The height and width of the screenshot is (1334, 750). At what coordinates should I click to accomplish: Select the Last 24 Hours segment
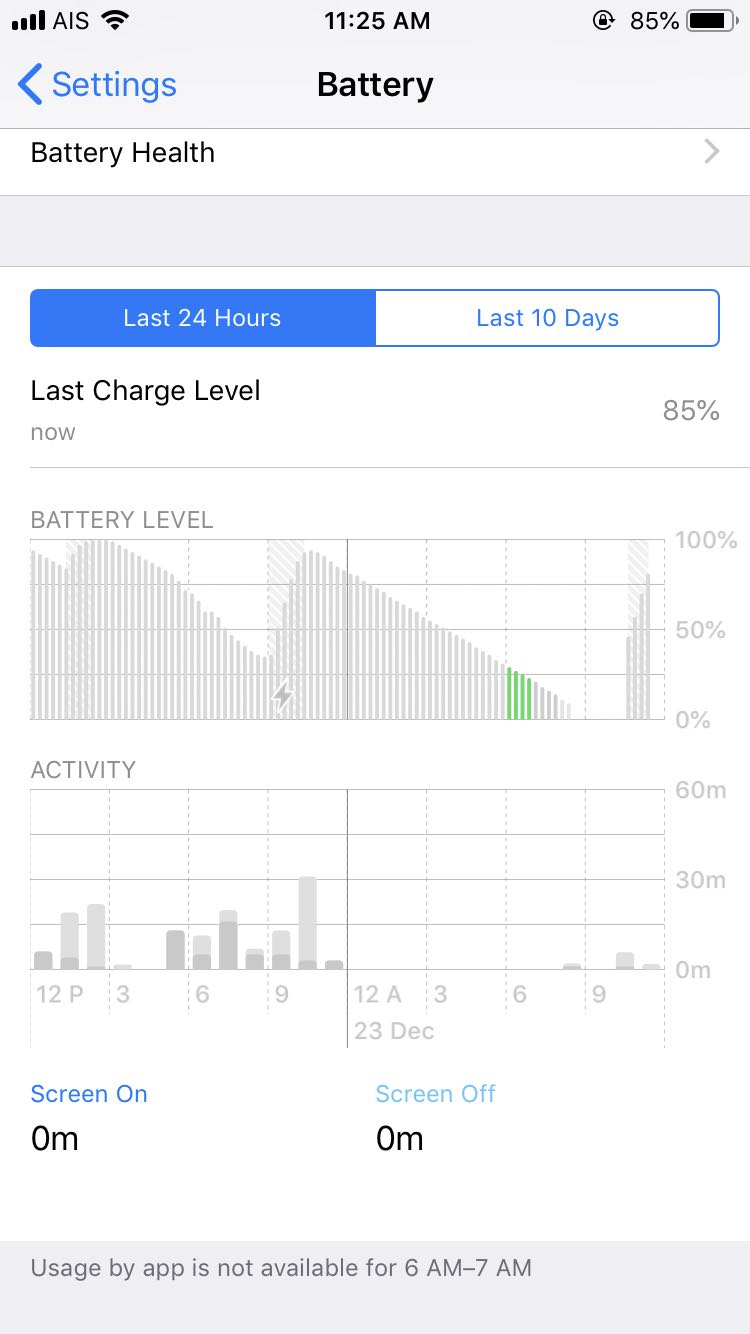[203, 318]
